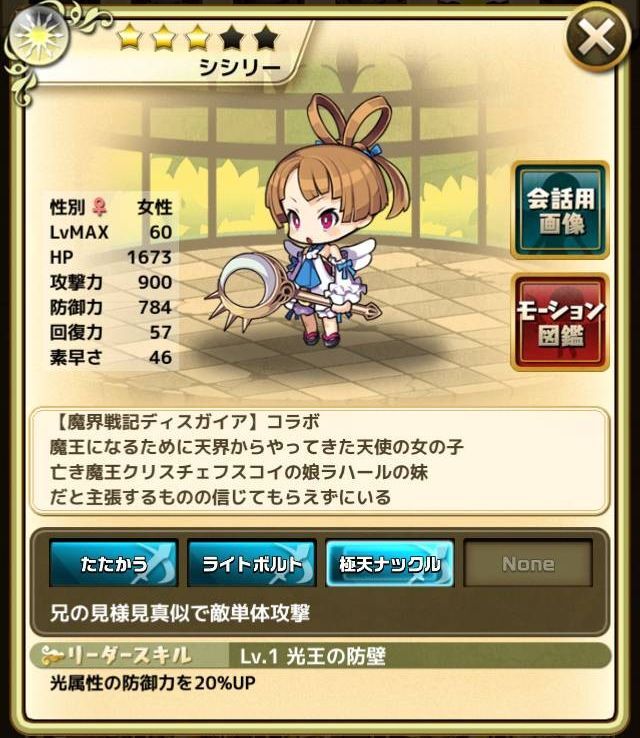Open the モーション図鑑 gallery
This screenshot has width=640, height=738.
(x=561, y=322)
